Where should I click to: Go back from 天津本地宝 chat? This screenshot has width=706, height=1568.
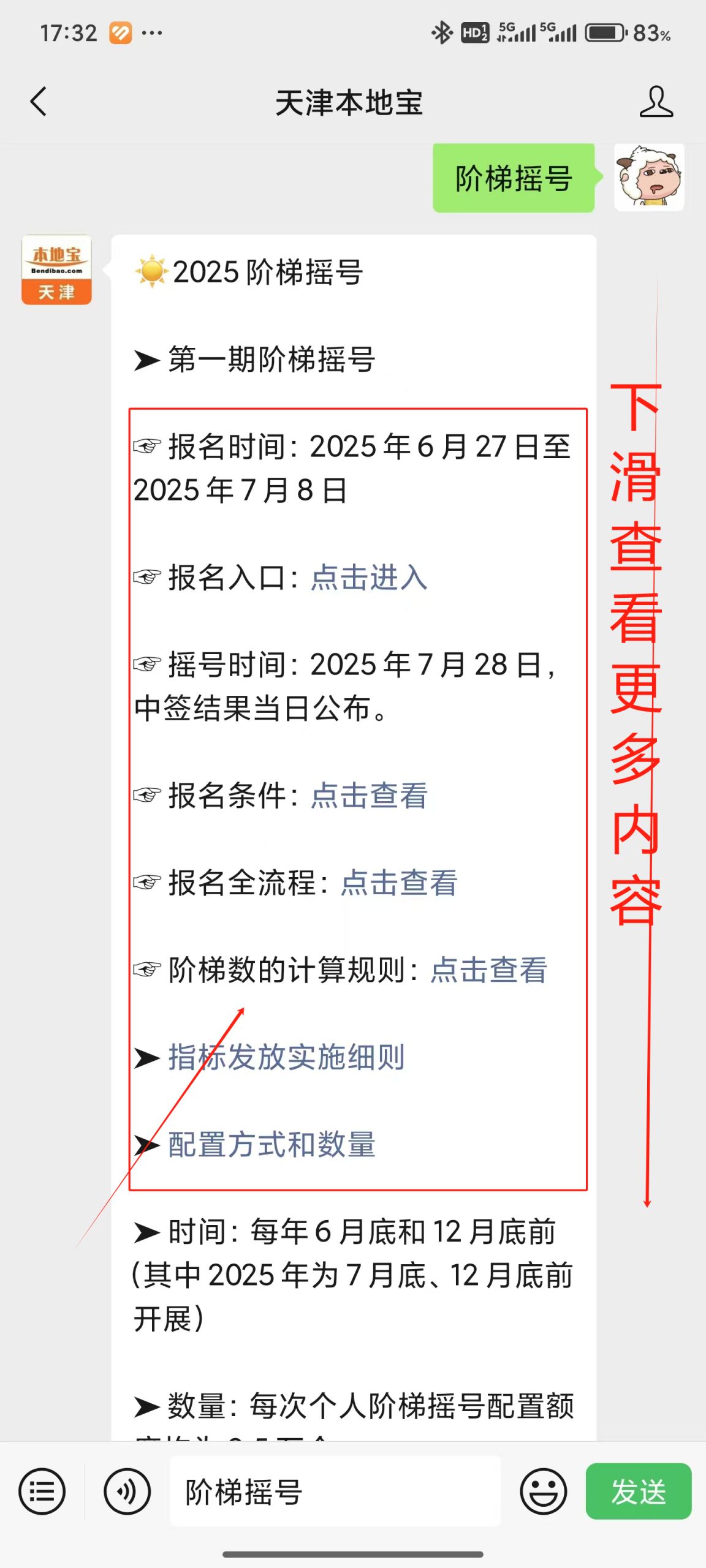pyautogui.click(x=39, y=102)
